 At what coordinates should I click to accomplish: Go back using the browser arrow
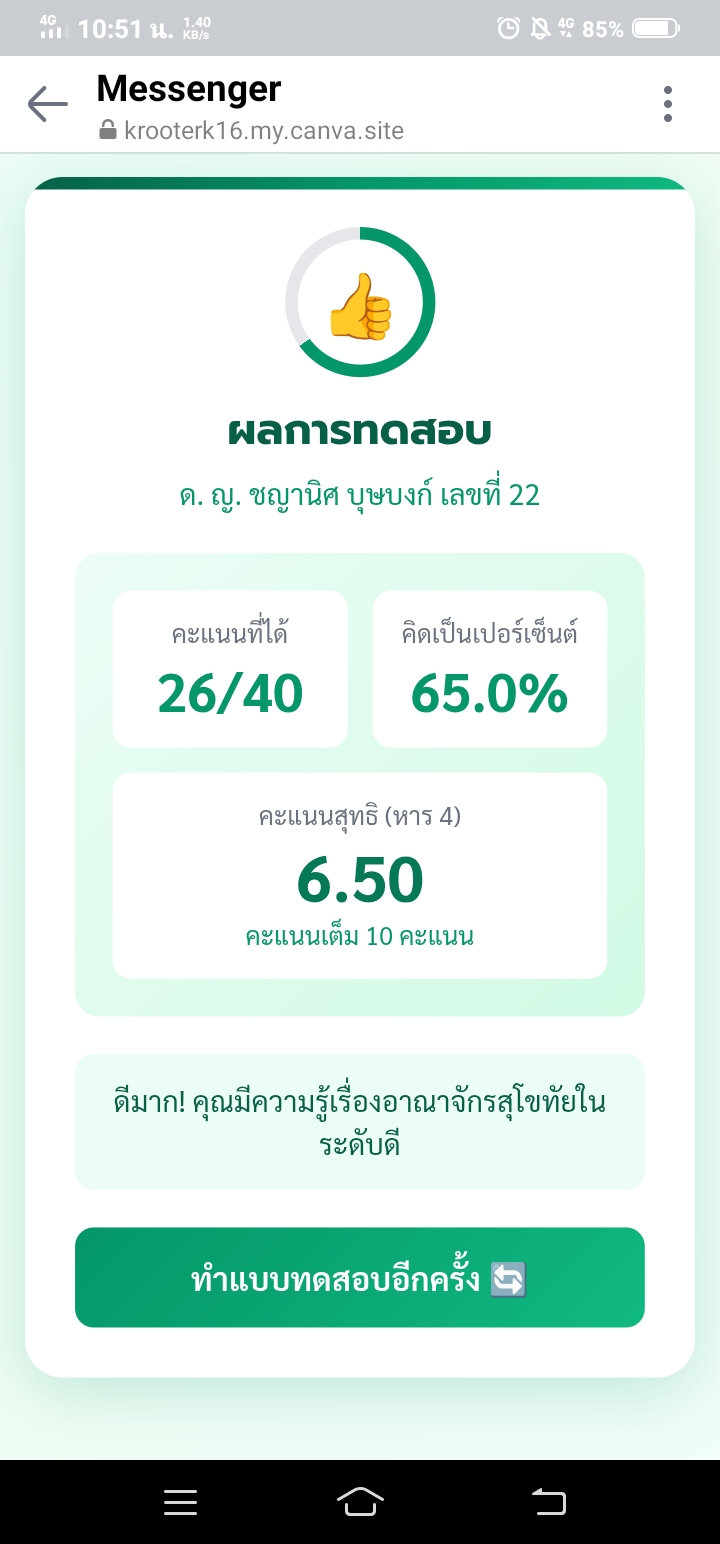(47, 104)
